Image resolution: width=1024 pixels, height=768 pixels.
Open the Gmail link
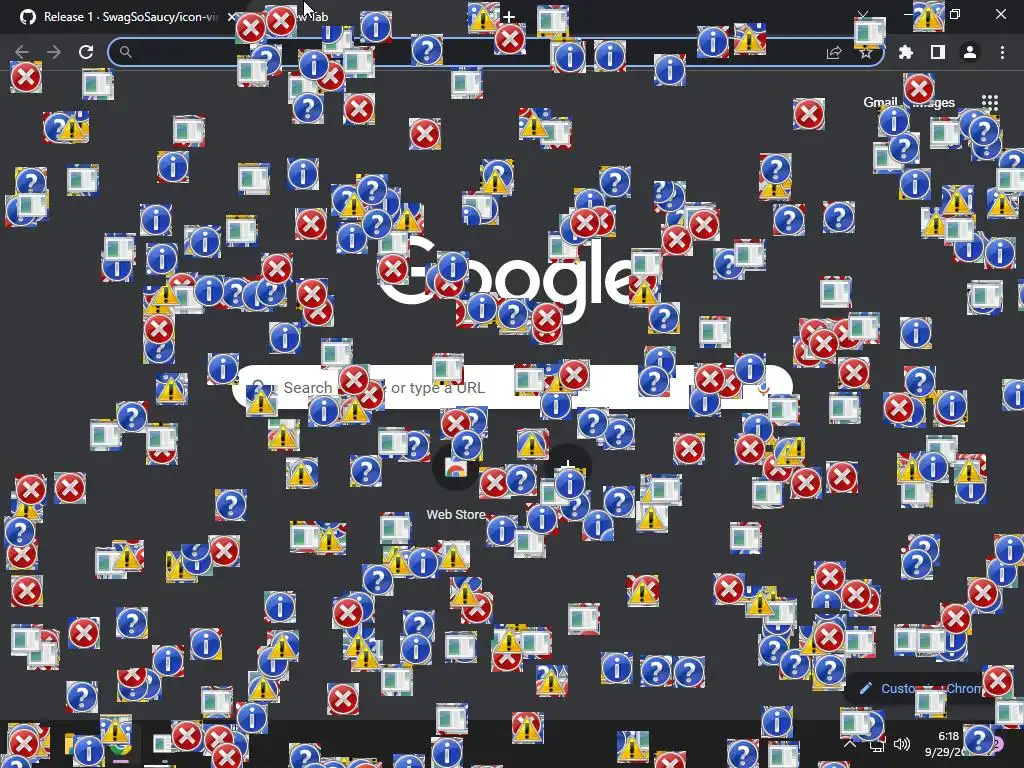click(x=877, y=102)
